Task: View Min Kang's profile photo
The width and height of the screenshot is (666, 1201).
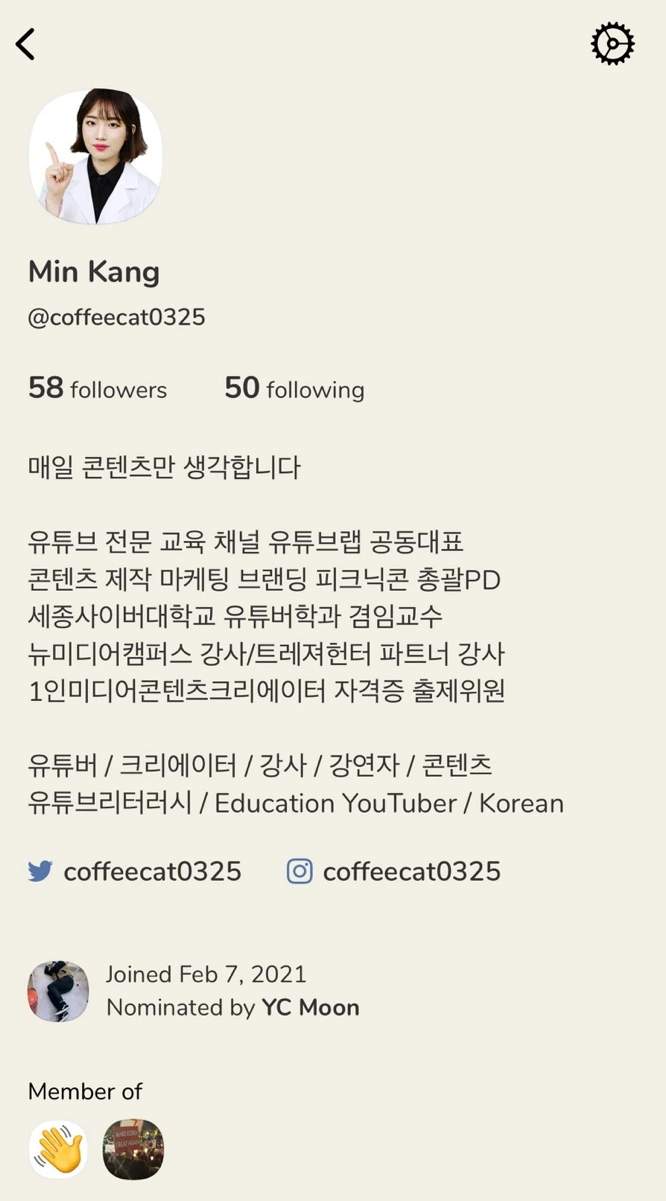Action: coord(95,157)
